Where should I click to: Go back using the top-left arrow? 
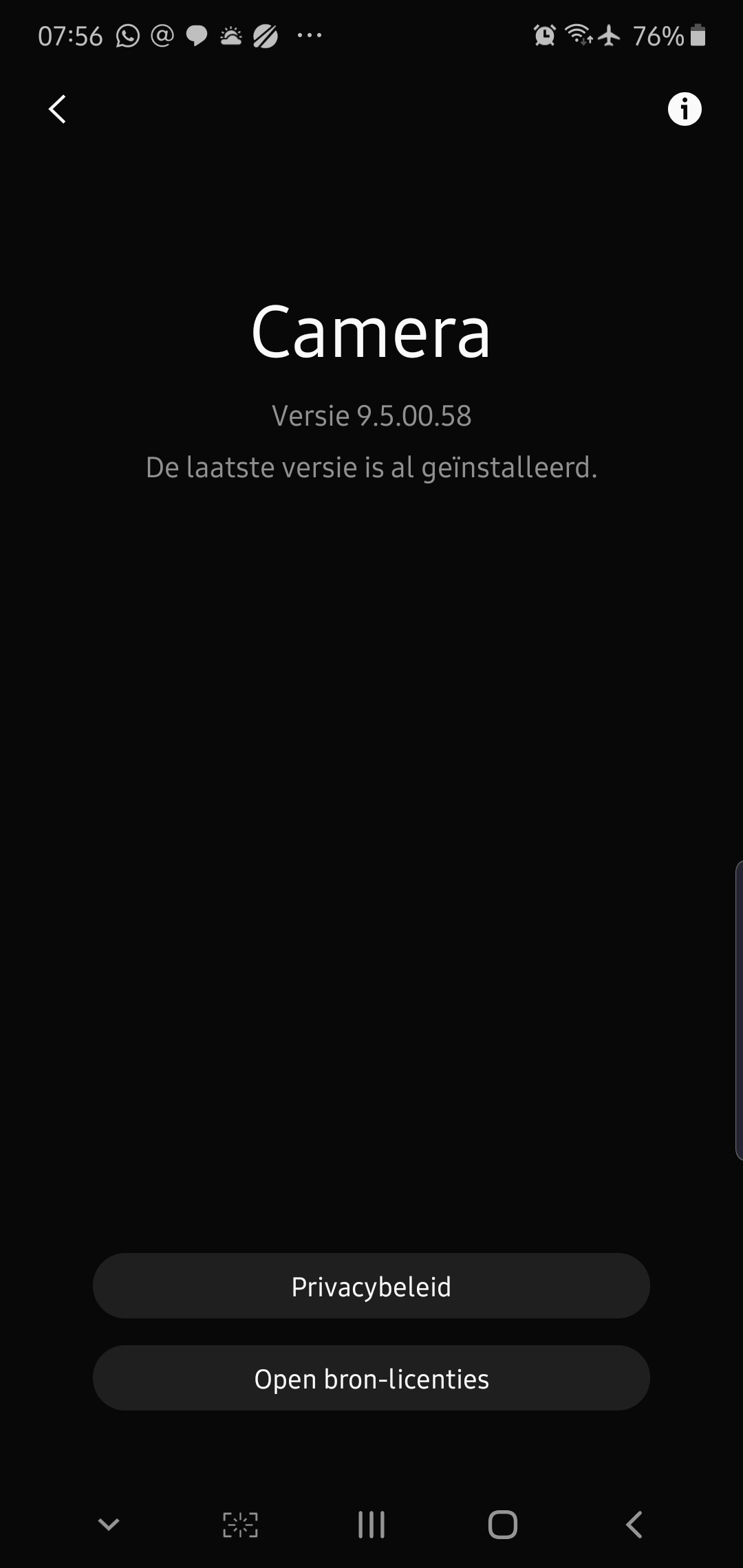click(x=58, y=109)
